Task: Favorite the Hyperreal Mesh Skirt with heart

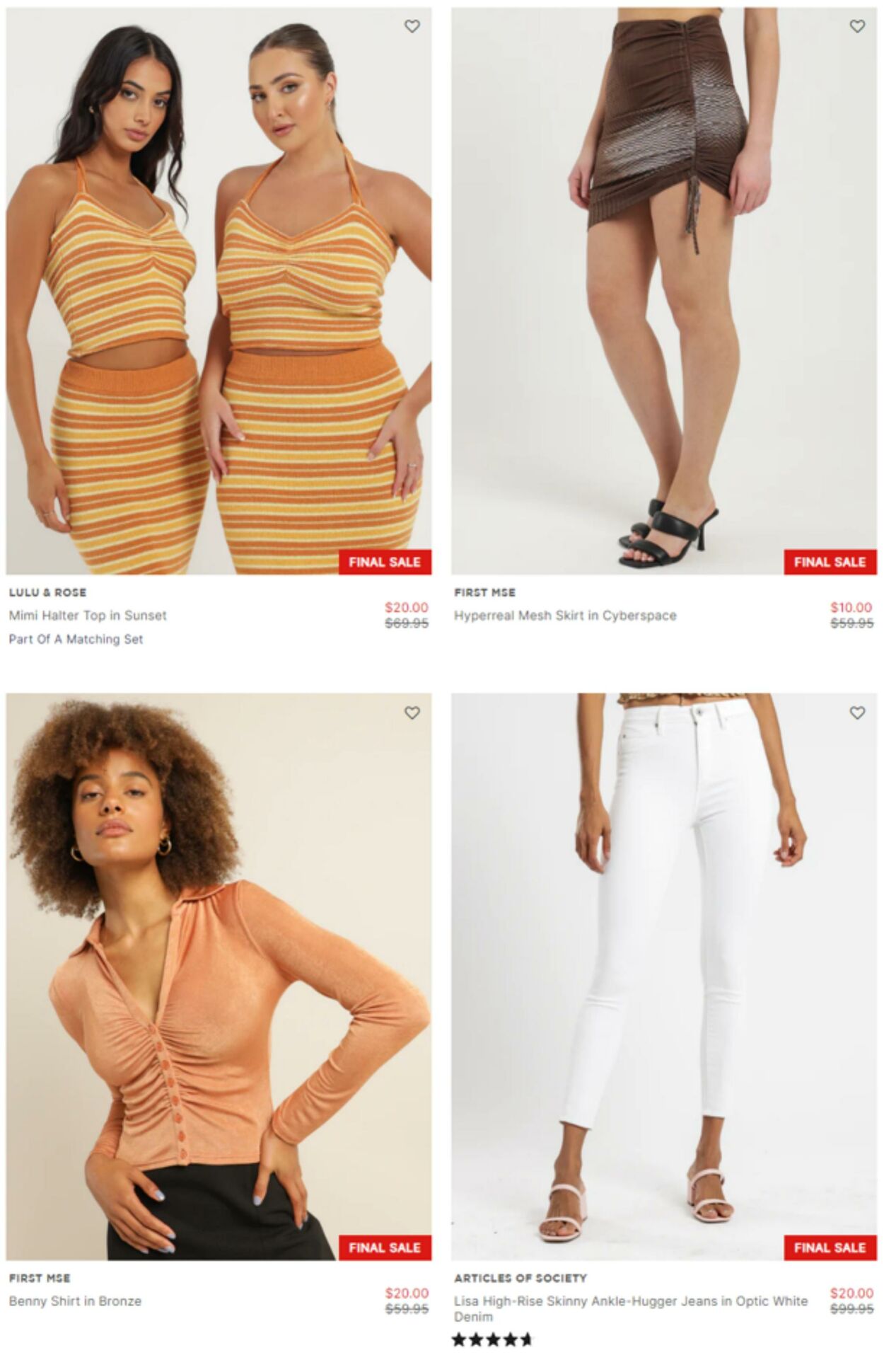Action: (856, 26)
